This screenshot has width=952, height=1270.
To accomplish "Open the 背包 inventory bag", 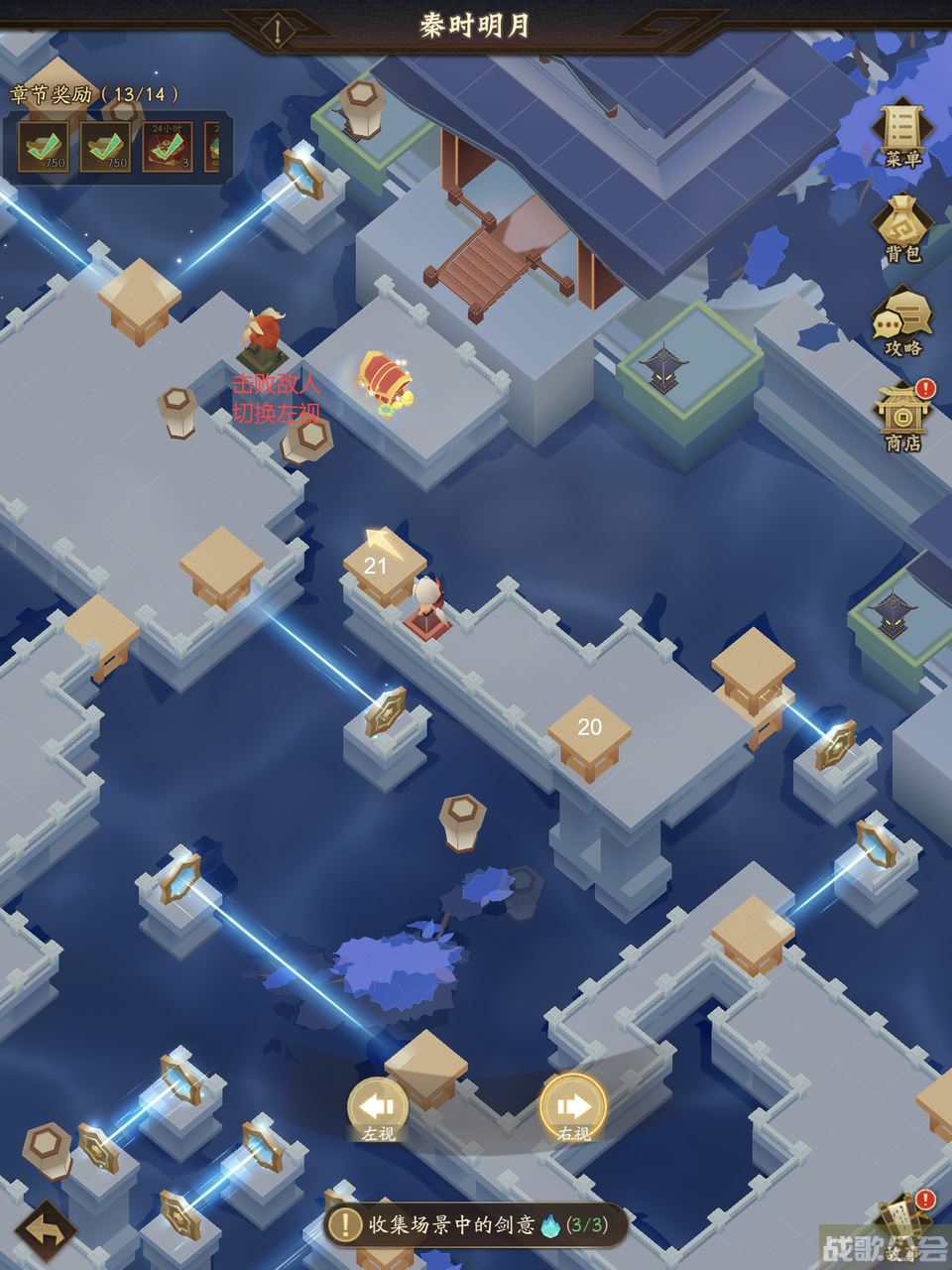I will point(902,228).
